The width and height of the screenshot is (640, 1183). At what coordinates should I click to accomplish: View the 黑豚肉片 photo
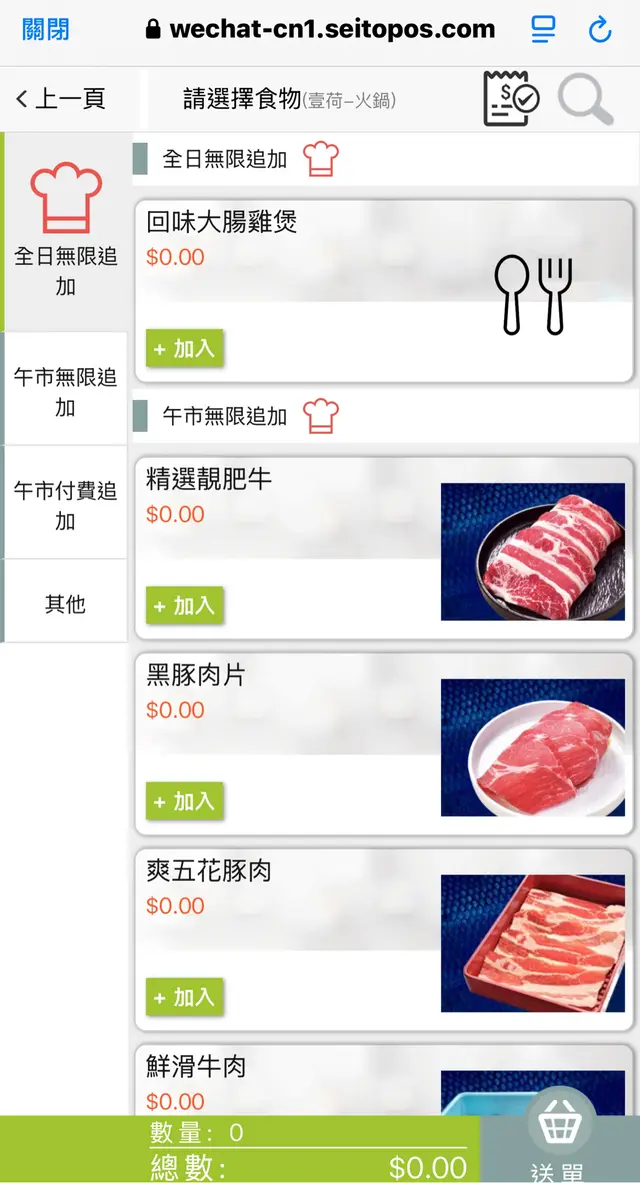click(x=532, y=747)
